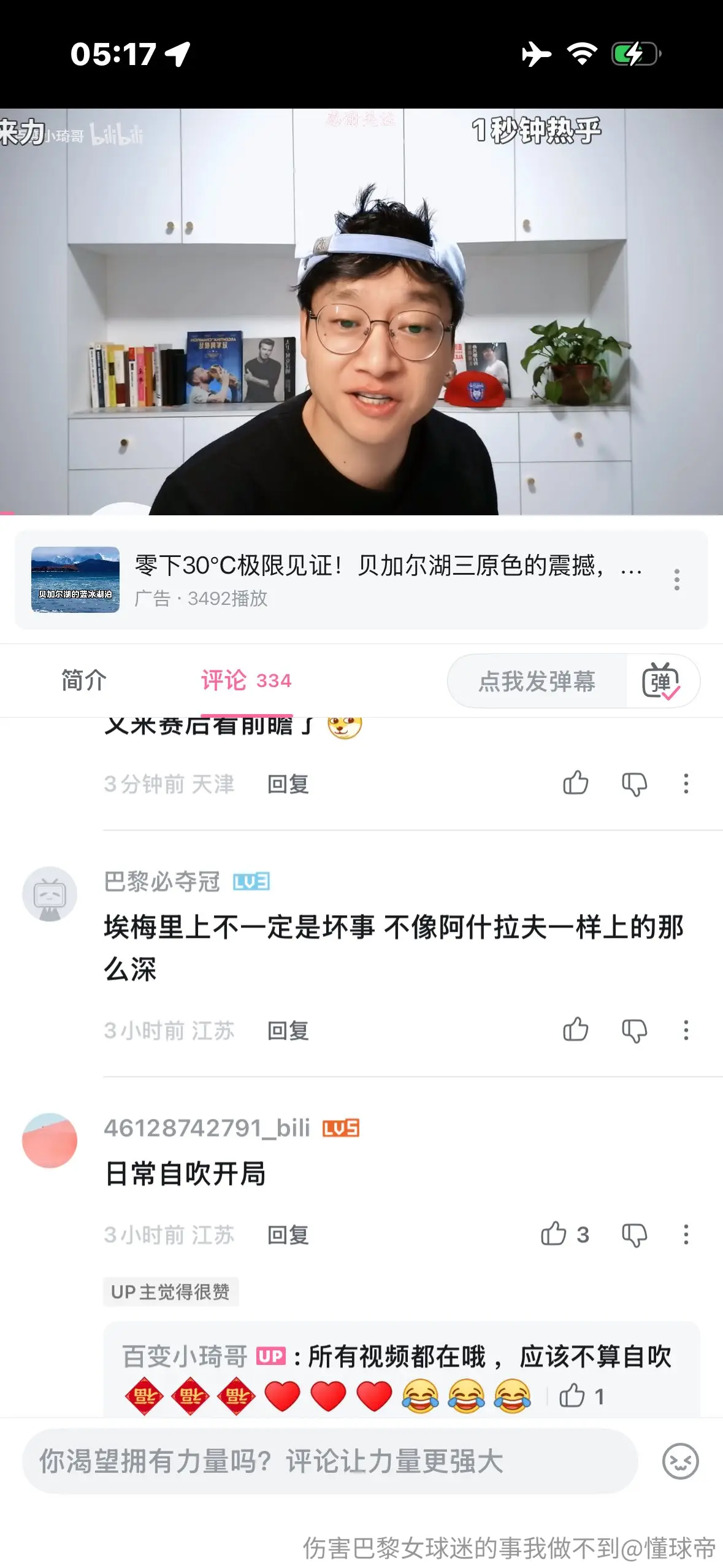Like the comment posted 3分钟前
723x1568 pixels.
click(x=575, y=783)
